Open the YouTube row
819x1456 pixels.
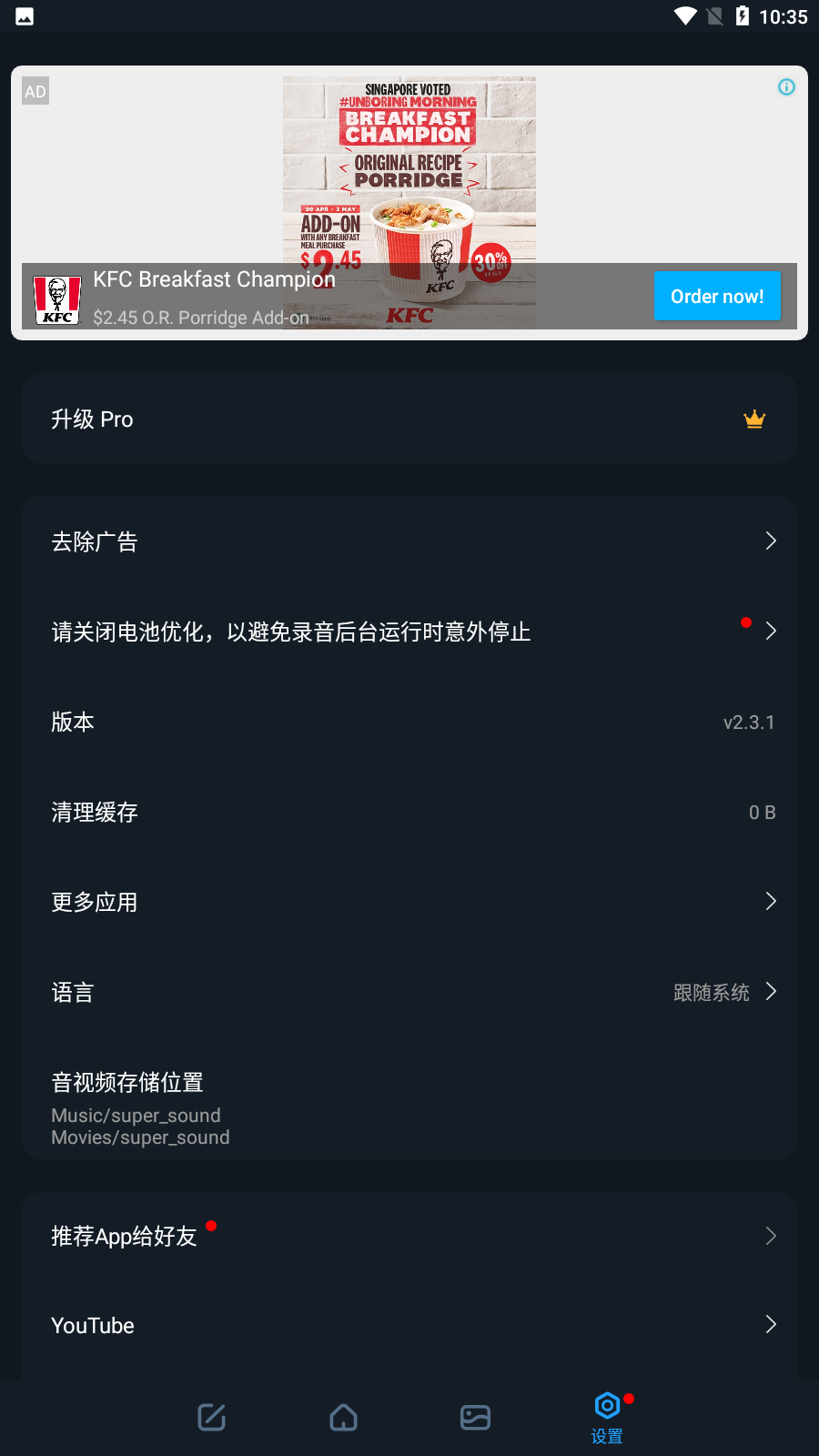[409, 1325]
